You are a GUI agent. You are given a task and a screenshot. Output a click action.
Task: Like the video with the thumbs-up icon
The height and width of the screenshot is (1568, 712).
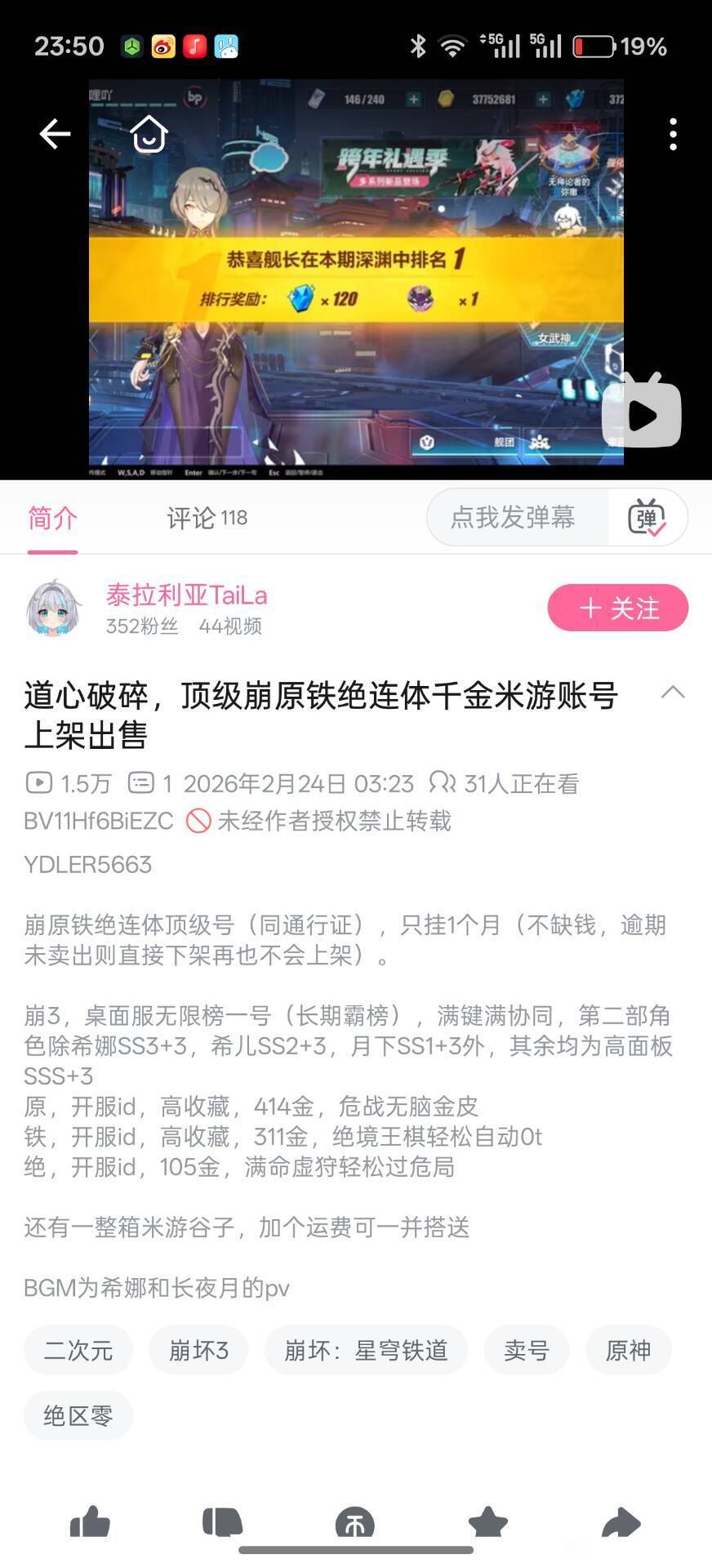tap(90, 1522)
